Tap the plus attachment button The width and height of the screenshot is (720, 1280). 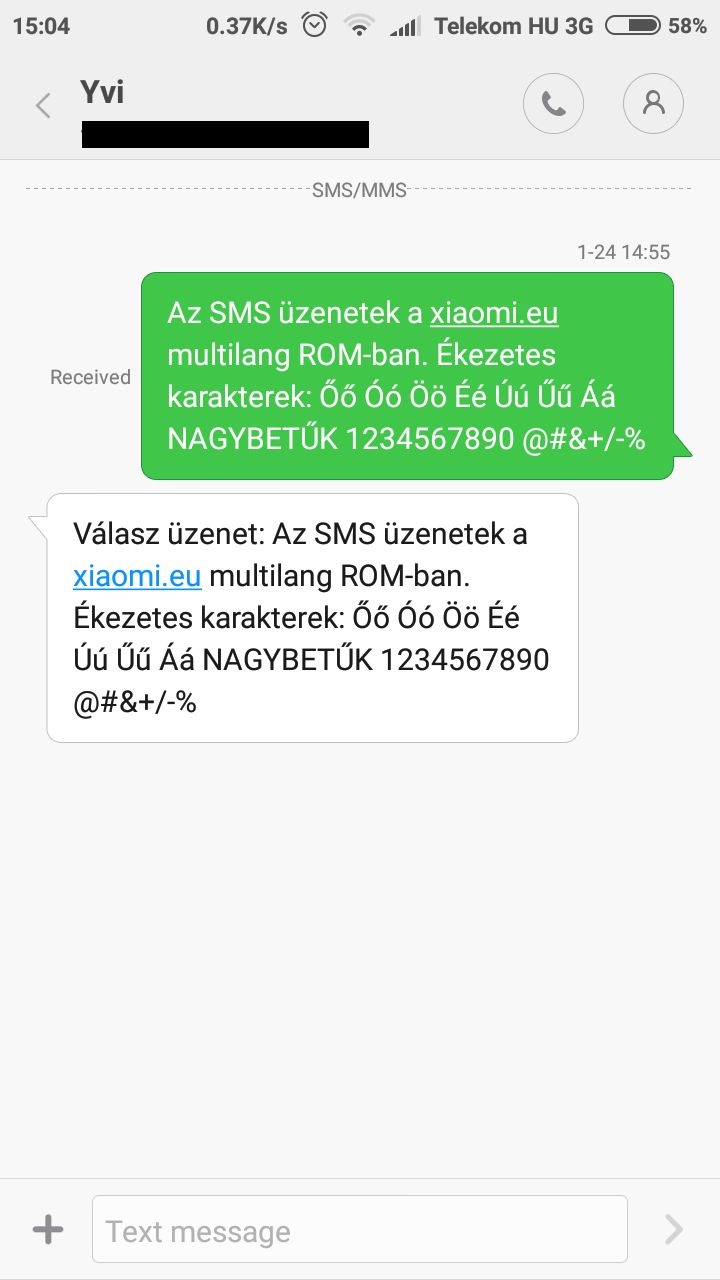coord(47,1230)
